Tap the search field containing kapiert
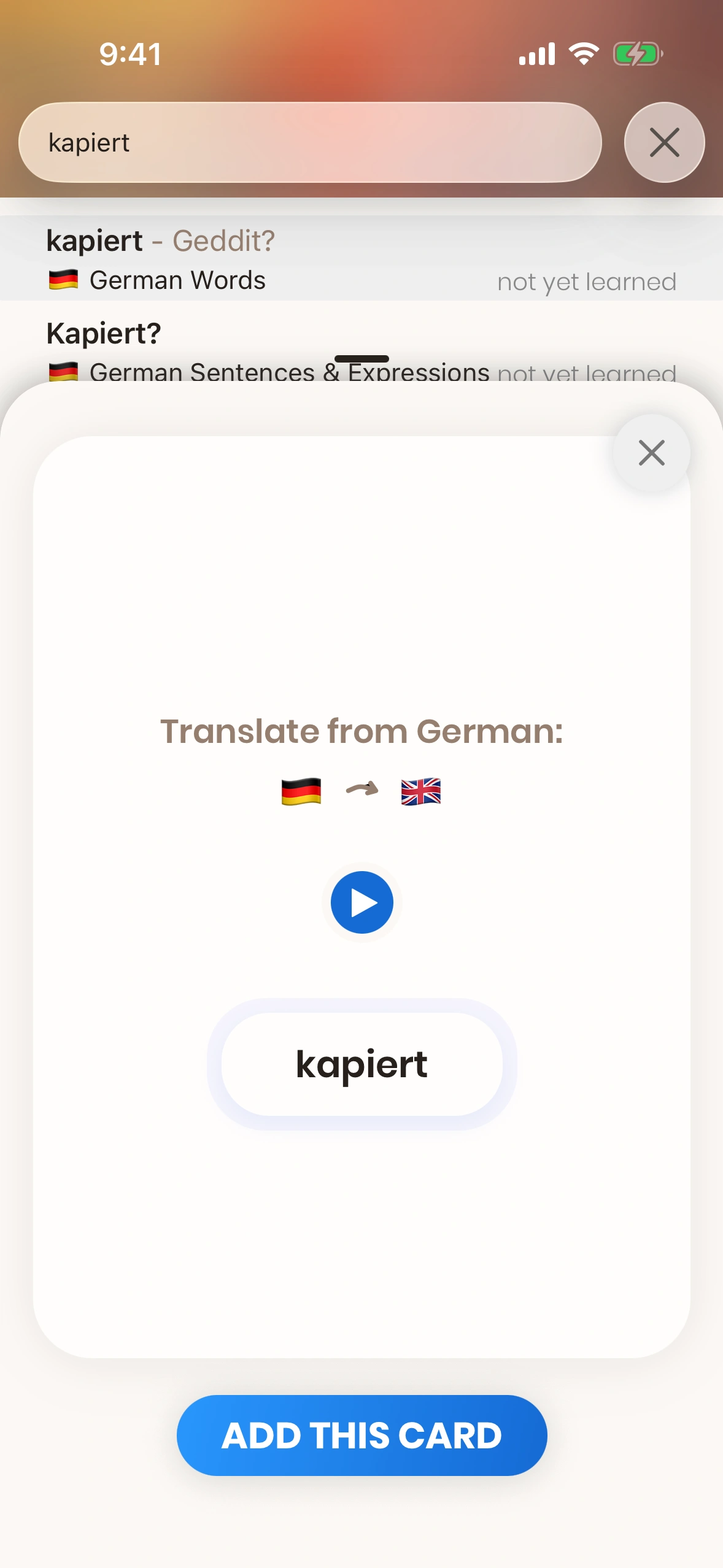 pyautogui.click(x=310, y=142)
